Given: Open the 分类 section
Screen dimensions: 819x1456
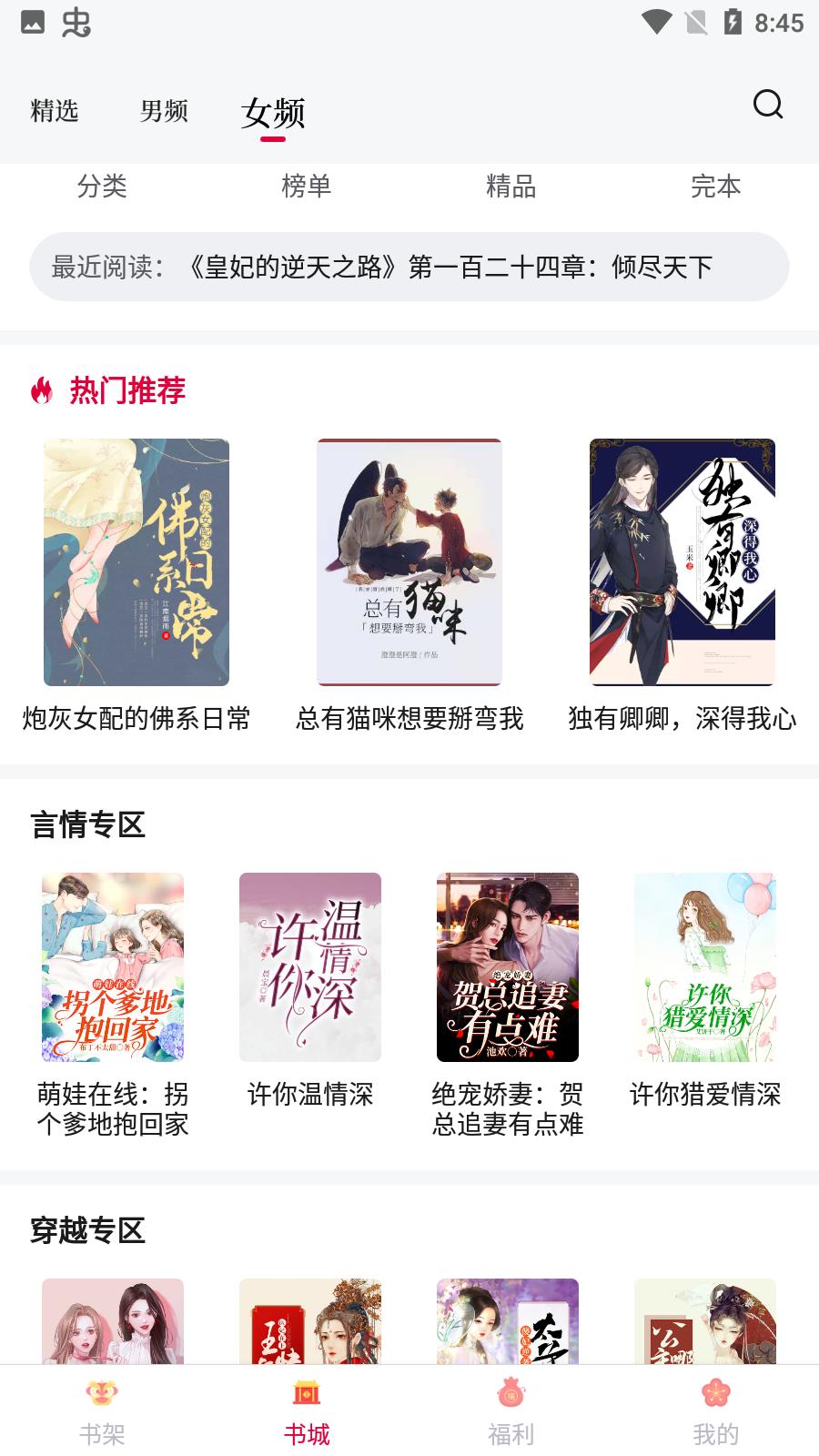Looking at the screenshot, I should pyautogui.click(x=102, y=187).
